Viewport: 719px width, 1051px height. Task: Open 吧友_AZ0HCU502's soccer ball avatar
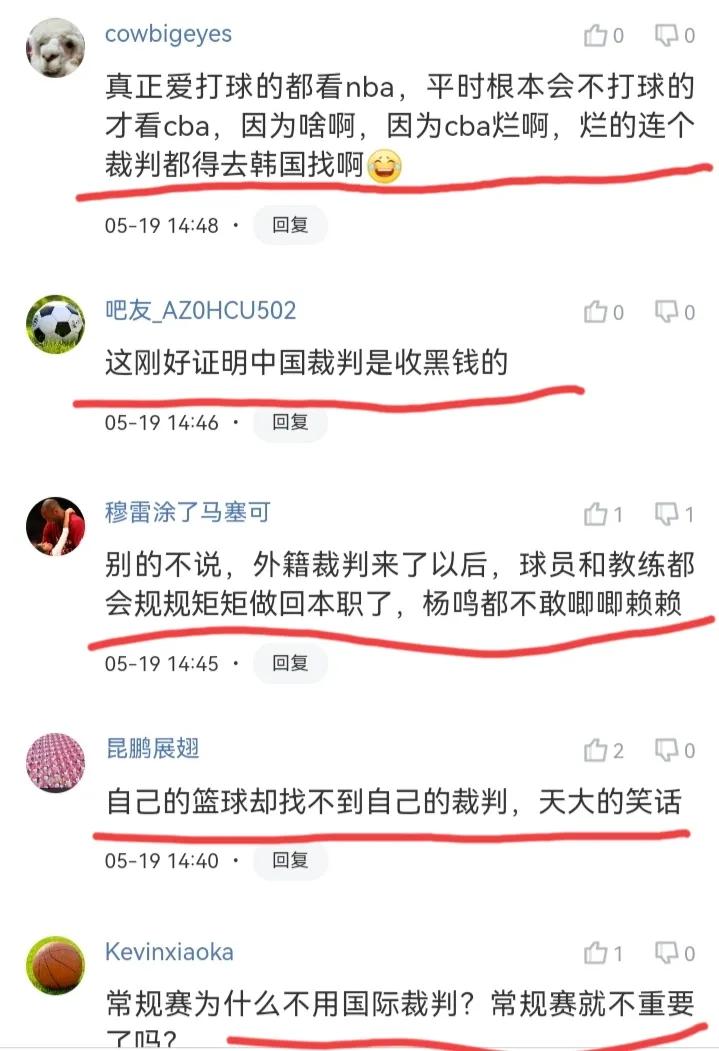[55, 323]
